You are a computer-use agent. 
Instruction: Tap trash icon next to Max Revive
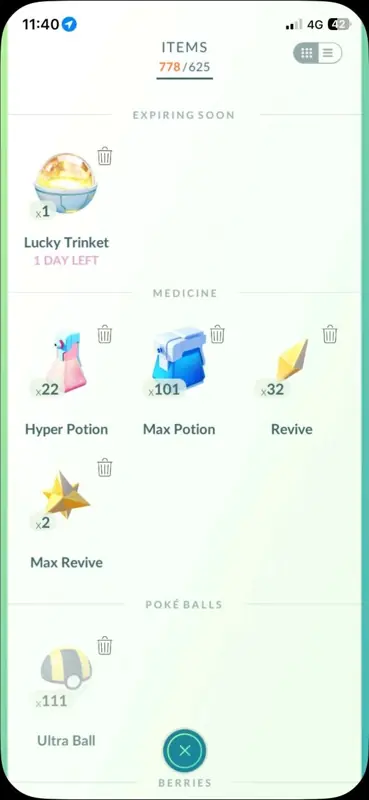105,467
